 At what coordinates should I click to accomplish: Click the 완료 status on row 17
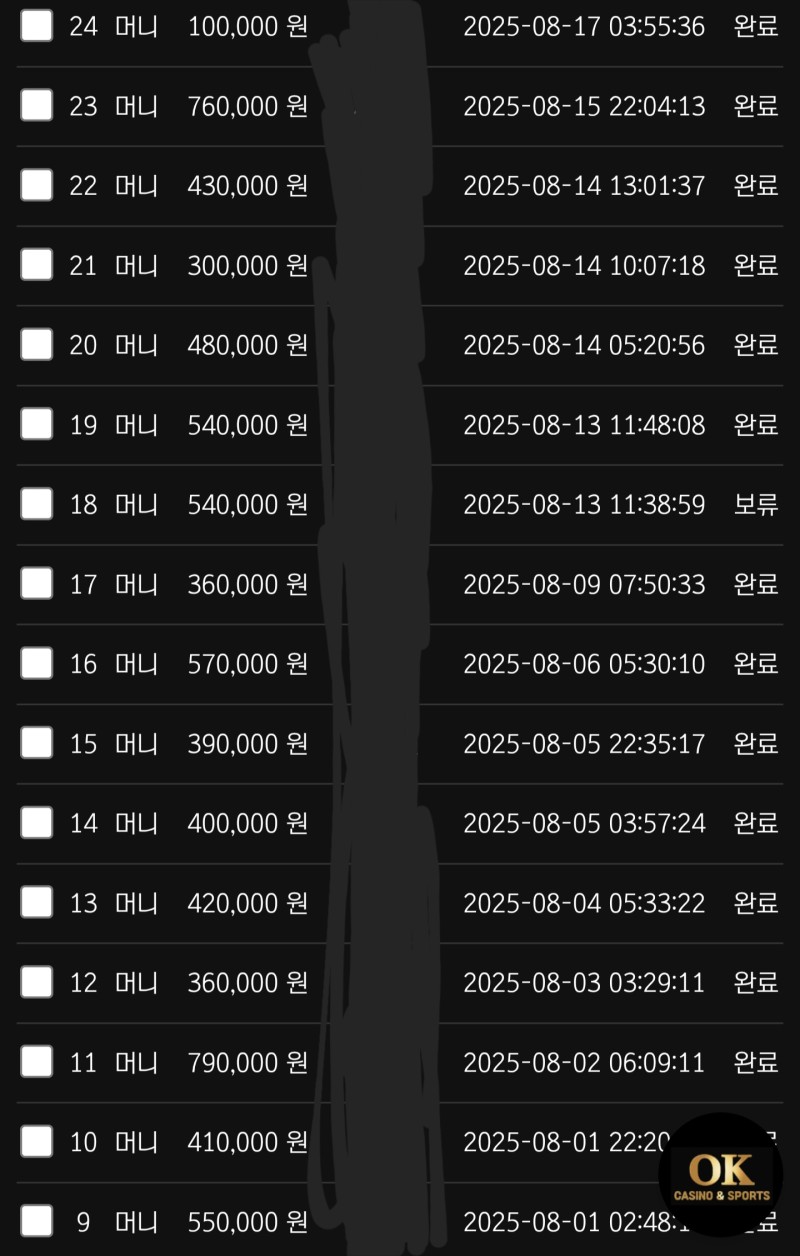755,583
